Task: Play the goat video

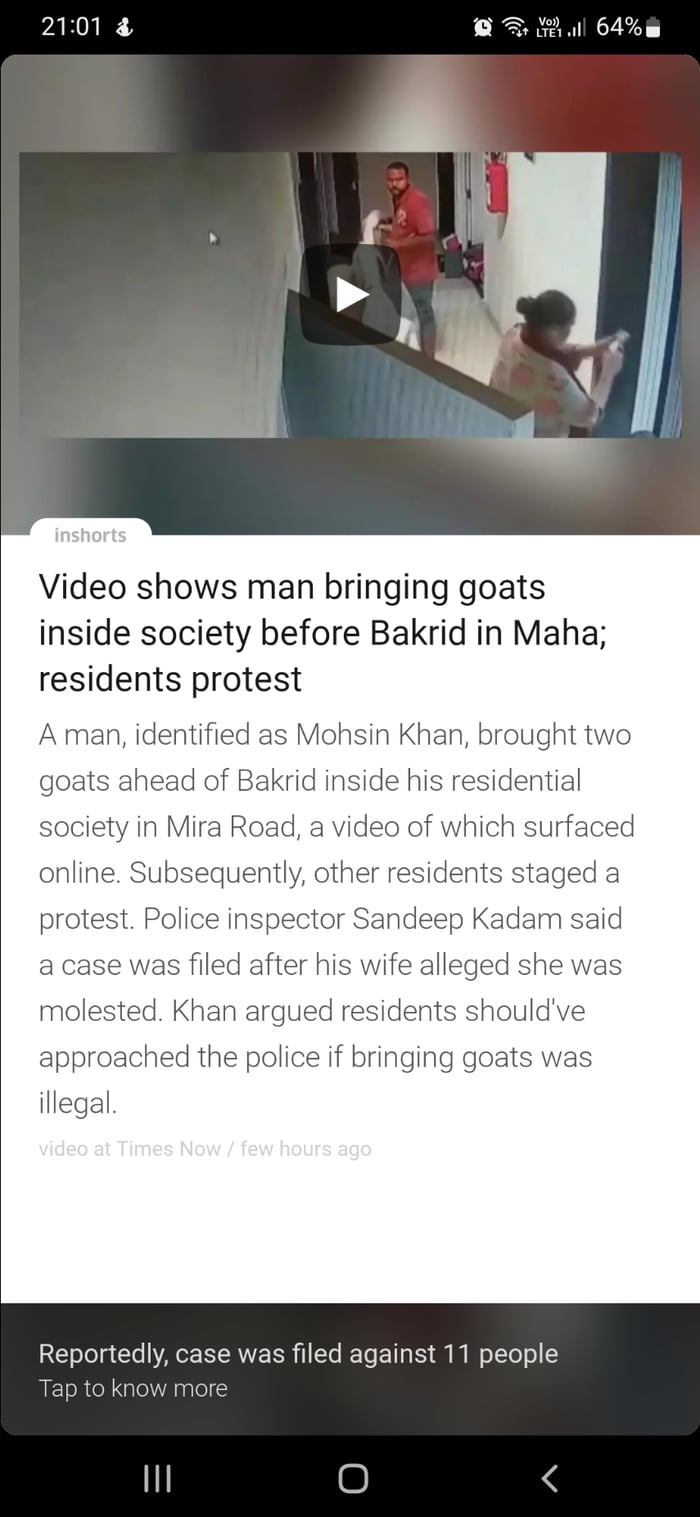Action: [351, 294]
